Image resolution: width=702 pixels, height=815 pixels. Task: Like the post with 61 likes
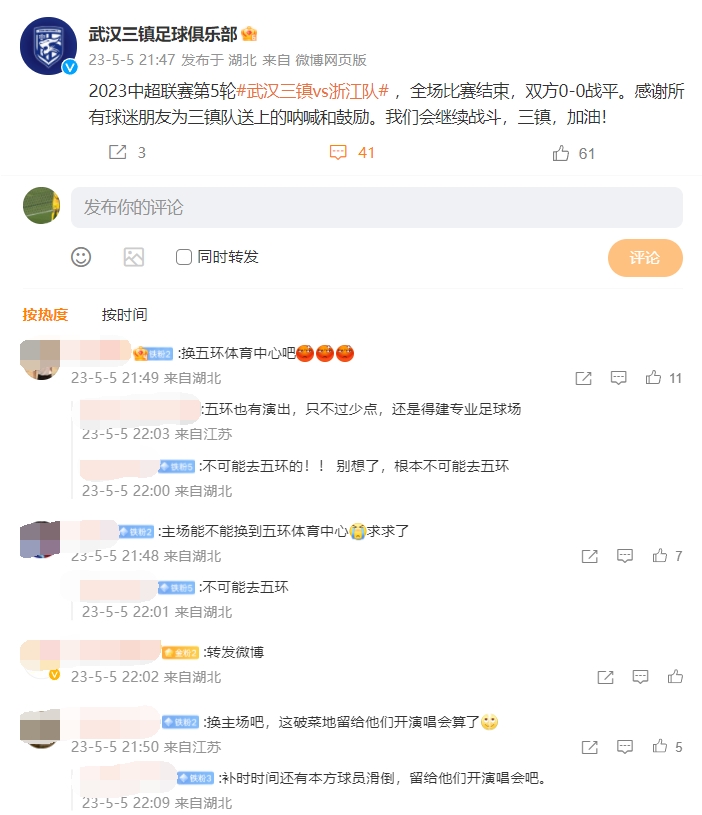[573, 153]
